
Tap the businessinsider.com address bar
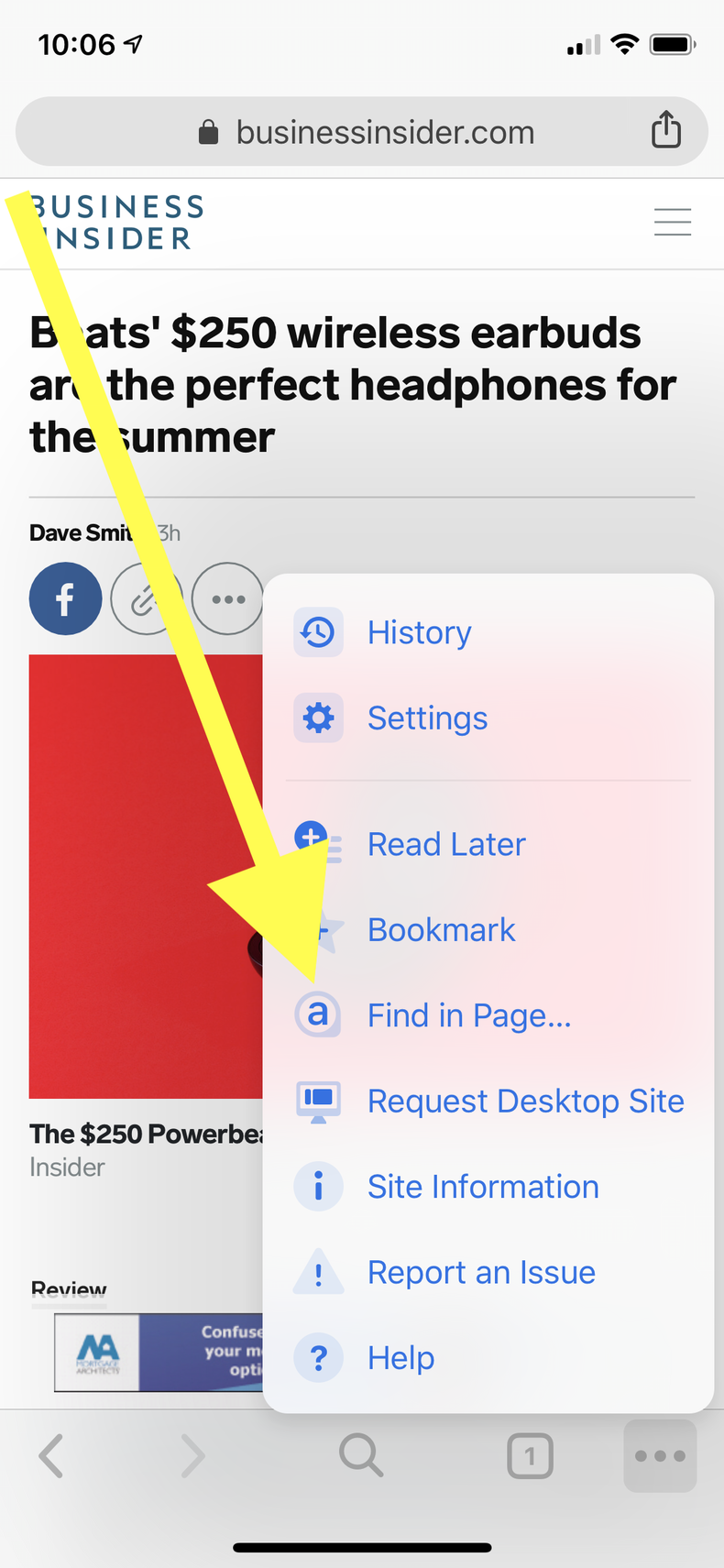[x=362, y=131]
